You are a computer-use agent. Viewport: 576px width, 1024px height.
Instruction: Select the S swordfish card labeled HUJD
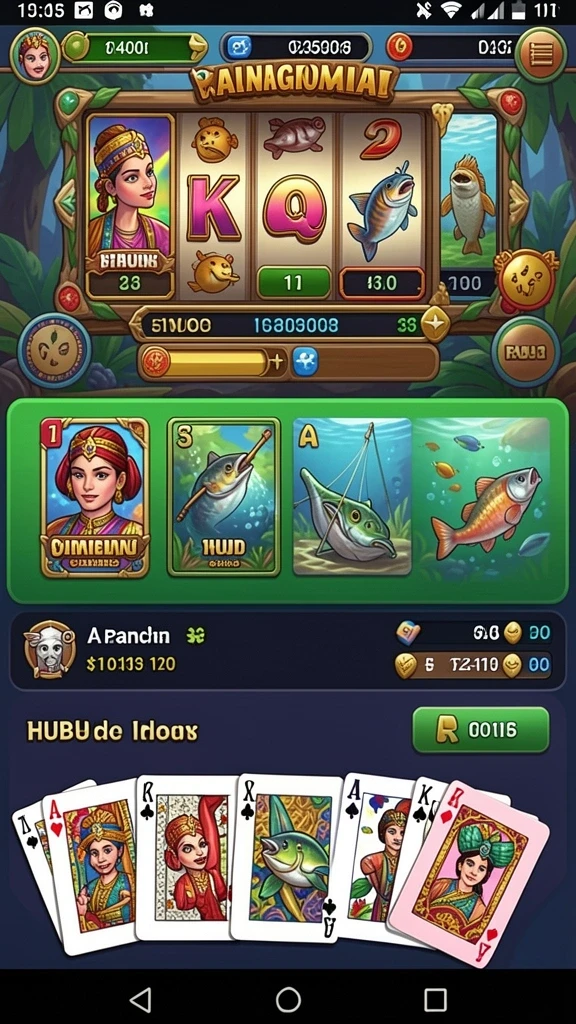coord(224,498)
